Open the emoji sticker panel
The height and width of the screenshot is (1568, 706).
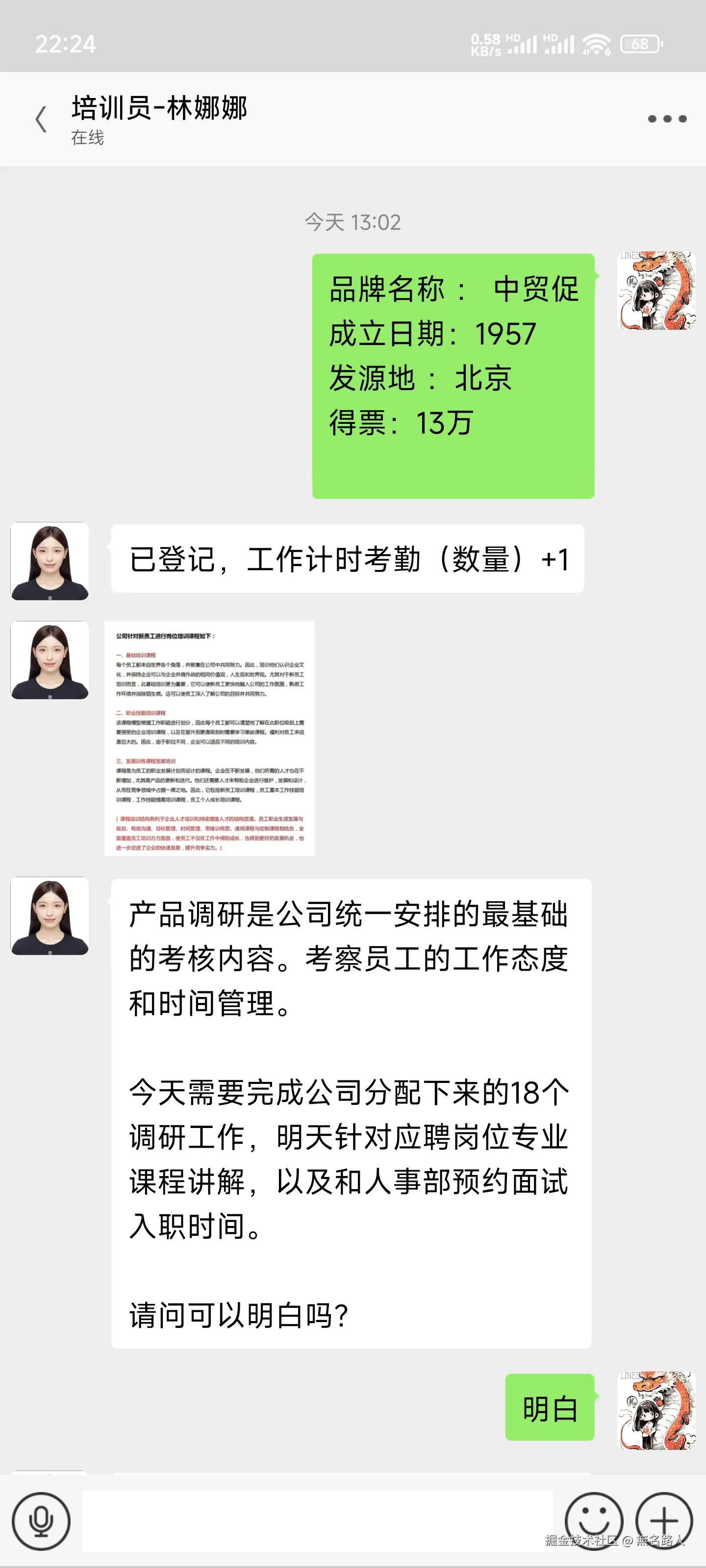point(593,1521)
